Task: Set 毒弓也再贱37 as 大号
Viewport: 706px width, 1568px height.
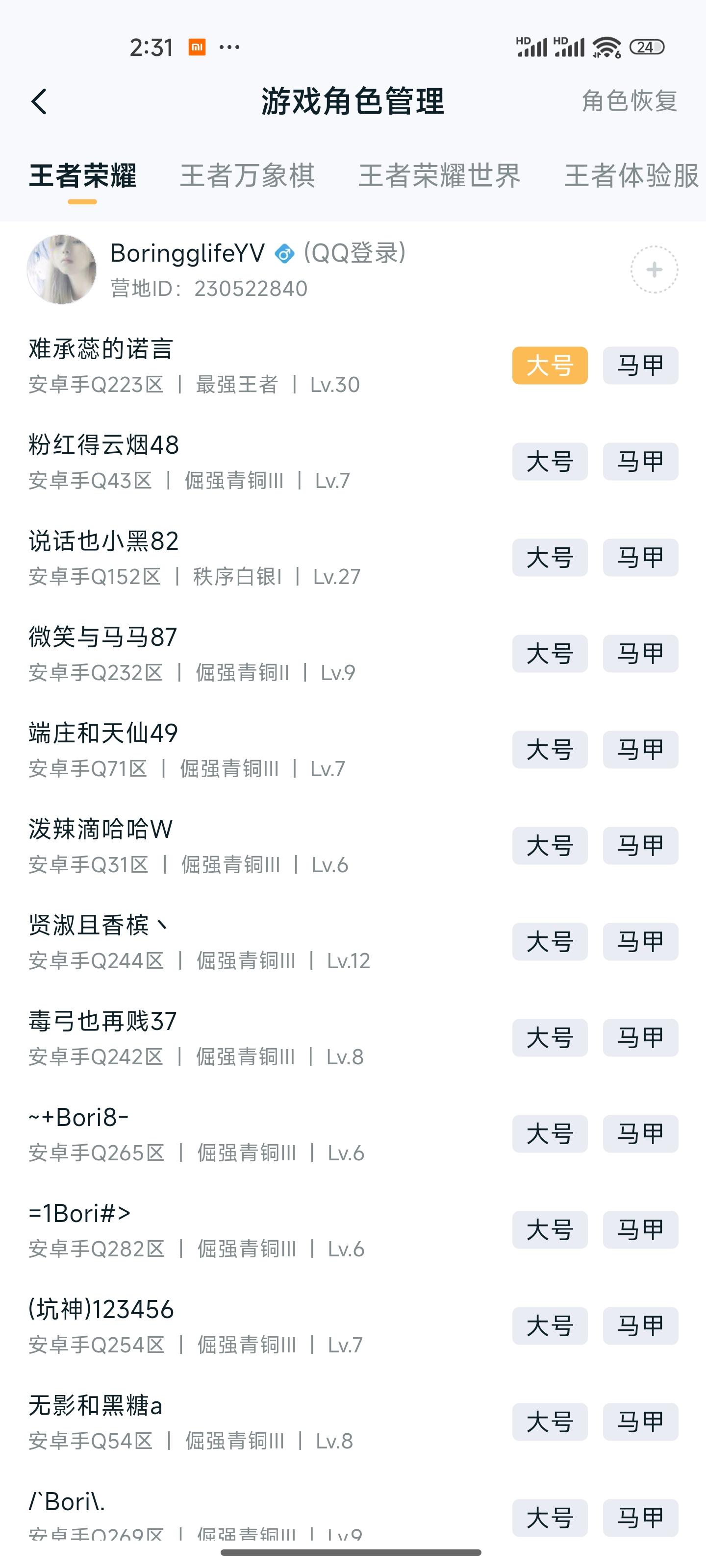Action: (x=550, y=1037)
